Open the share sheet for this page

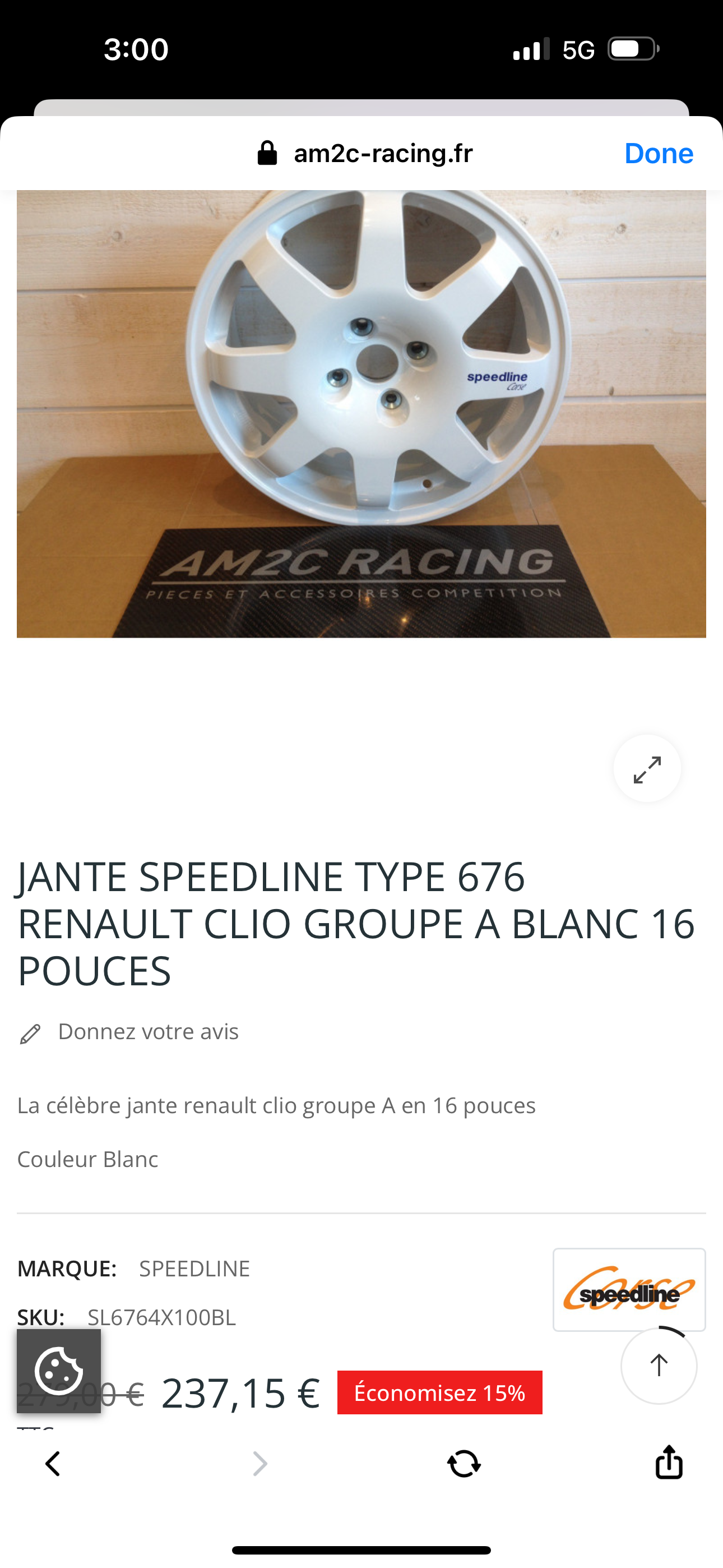(x=669, y=1463)
